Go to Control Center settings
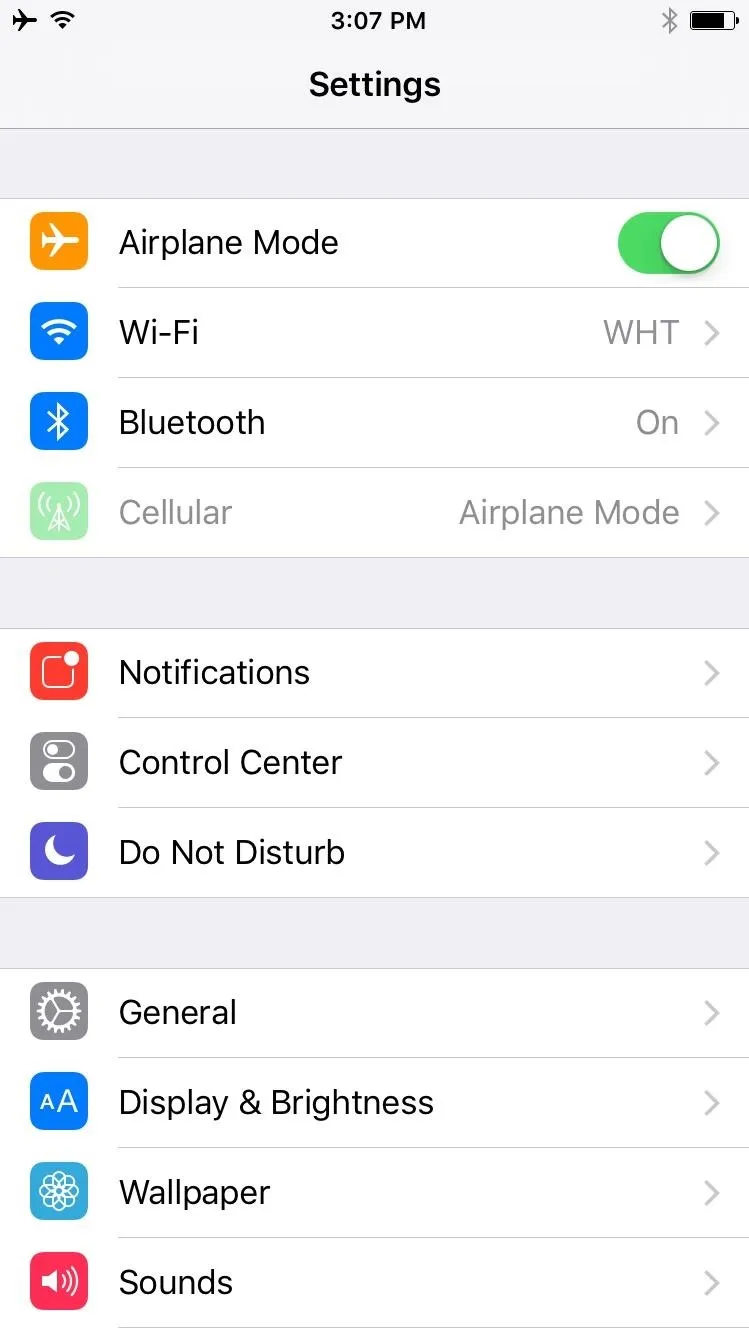749x1334 pixels. click(374, 763)
